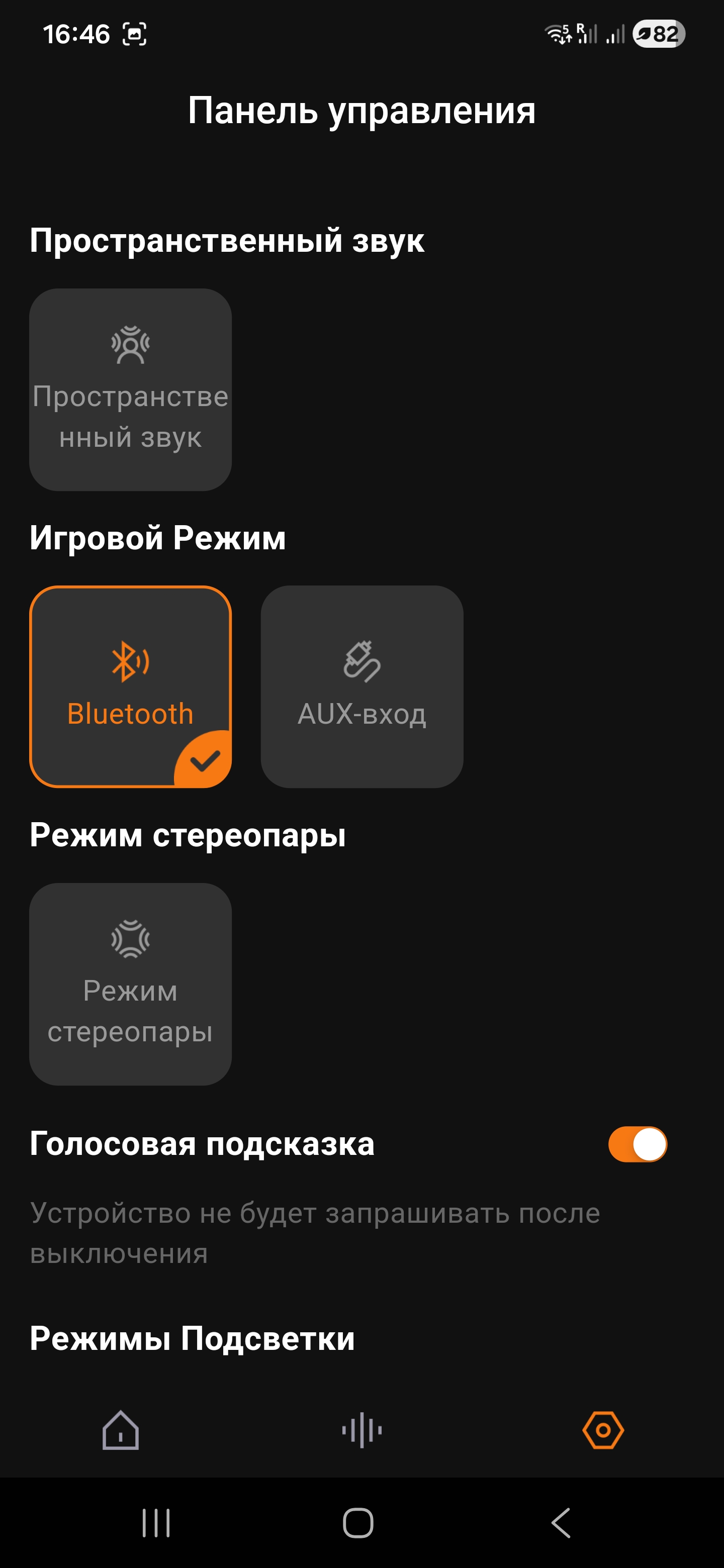Open the home tab in bottom bar
The image size is (724, 1568).
pyautogui.click(x=121, y=1430)
